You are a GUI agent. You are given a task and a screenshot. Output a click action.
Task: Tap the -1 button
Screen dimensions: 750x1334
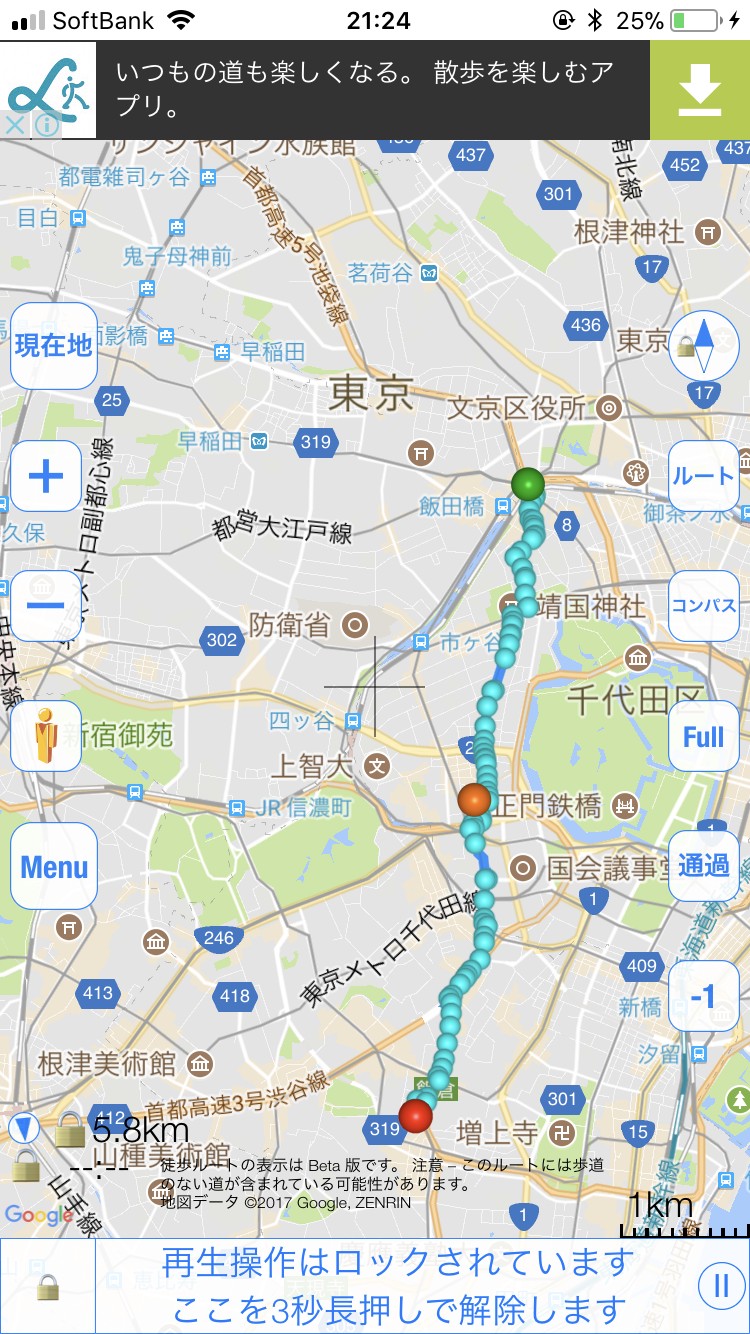click(x=703, y=996)
